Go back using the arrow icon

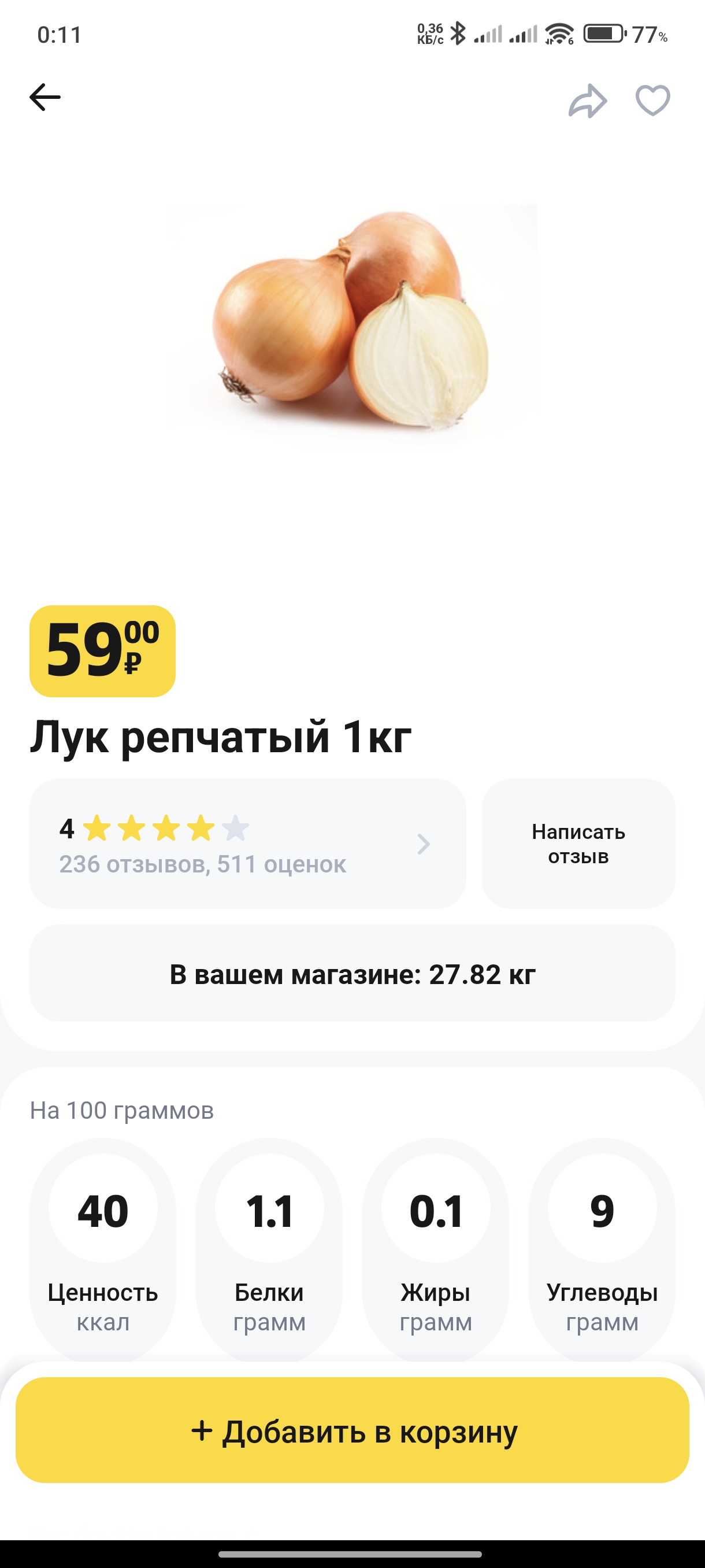click(45, 97)
